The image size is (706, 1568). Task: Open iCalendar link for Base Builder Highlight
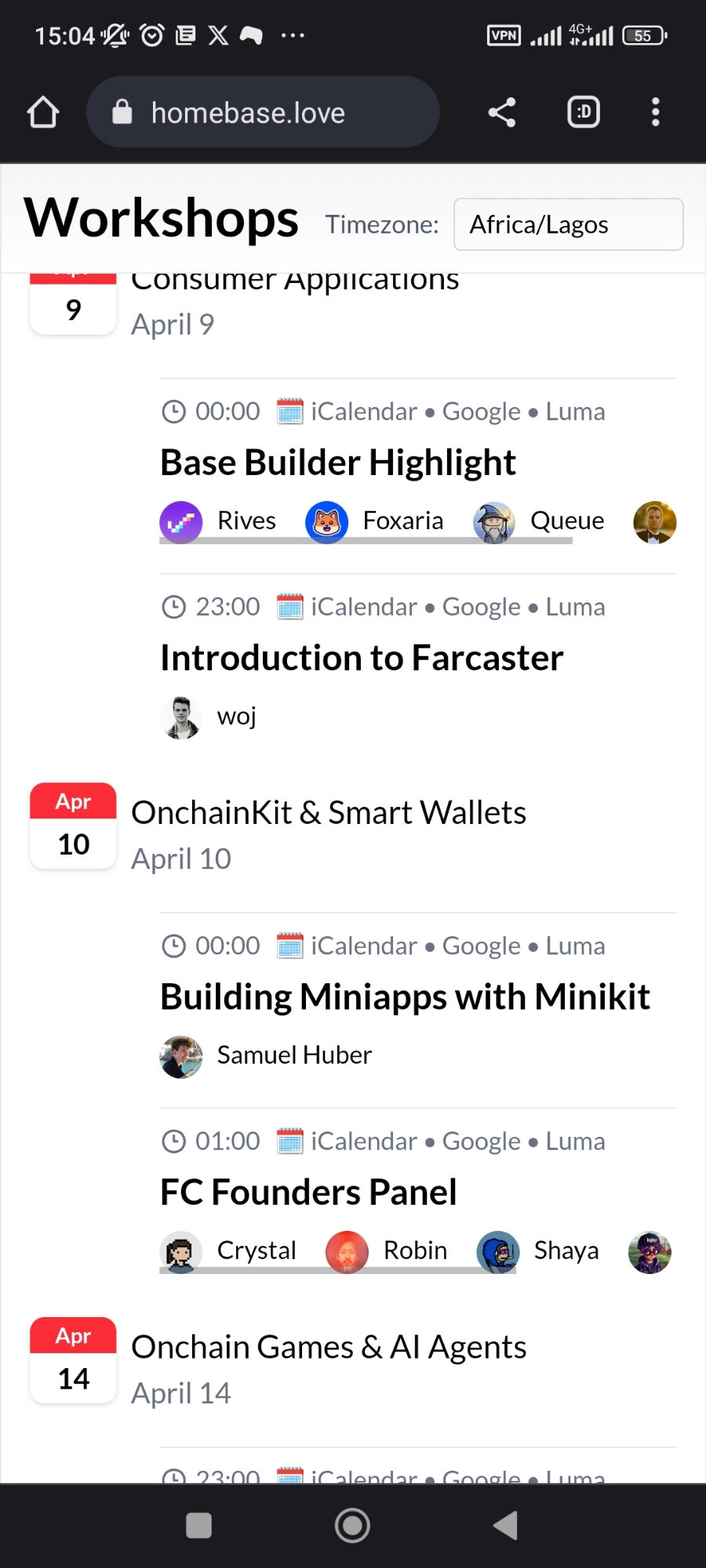(x=363, y=412)
